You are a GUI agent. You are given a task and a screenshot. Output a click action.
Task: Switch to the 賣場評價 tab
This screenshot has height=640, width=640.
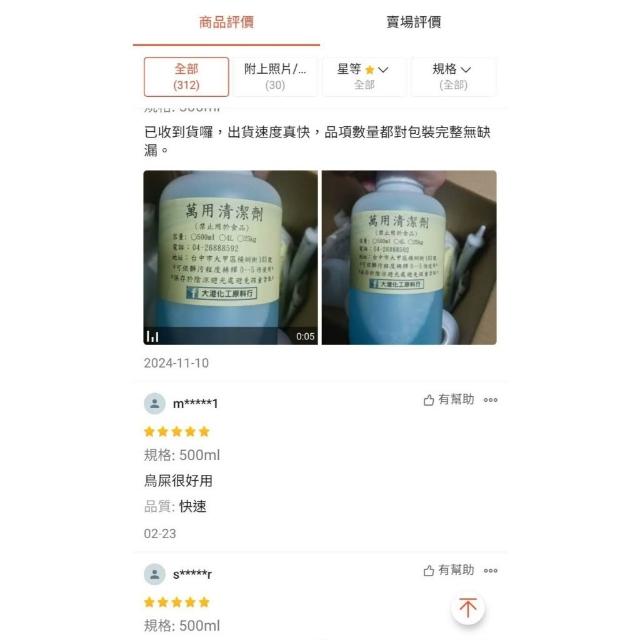(413, 22)
